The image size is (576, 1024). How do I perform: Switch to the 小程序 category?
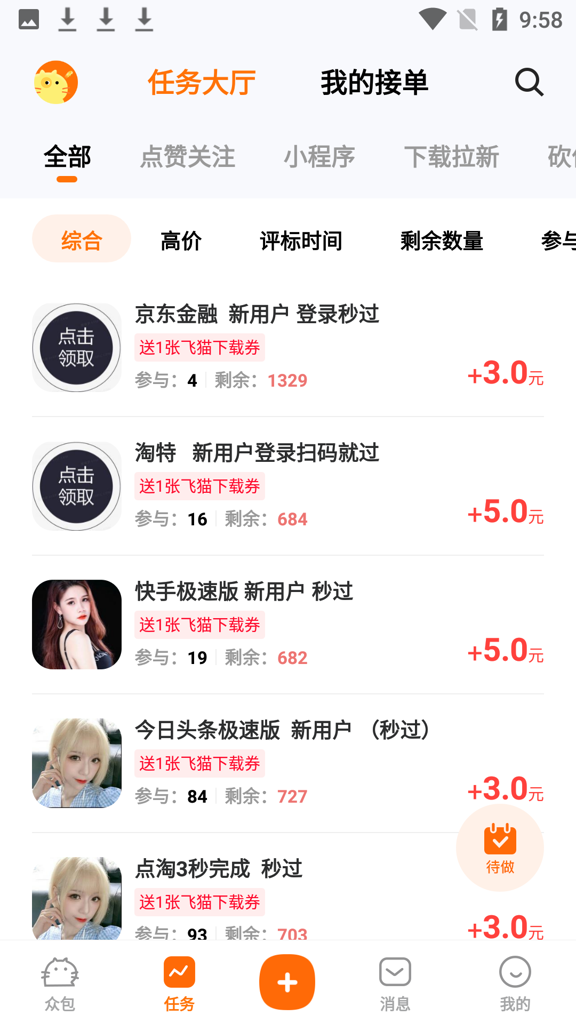(319, 157)
